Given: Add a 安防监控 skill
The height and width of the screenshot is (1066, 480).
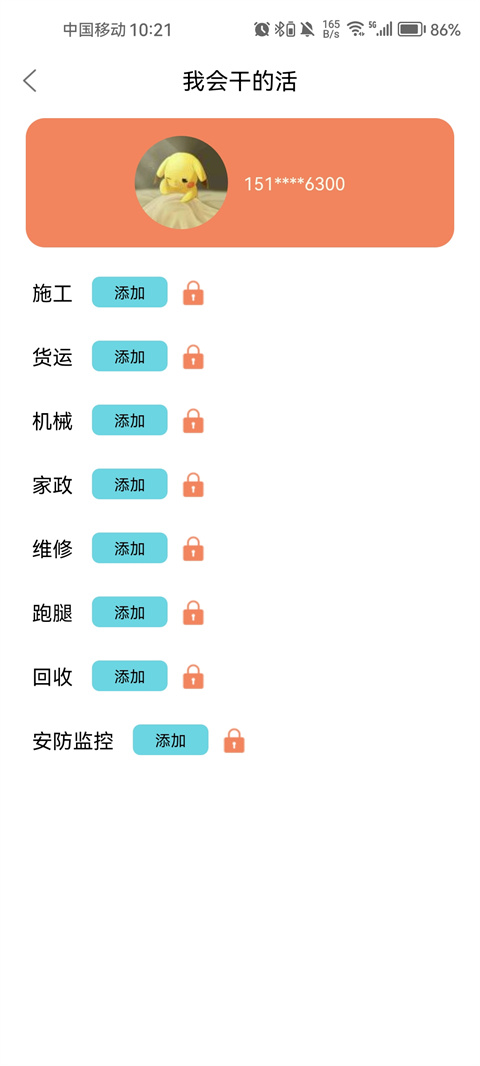Looking at the screenshot, I should (x=171, y=740).
